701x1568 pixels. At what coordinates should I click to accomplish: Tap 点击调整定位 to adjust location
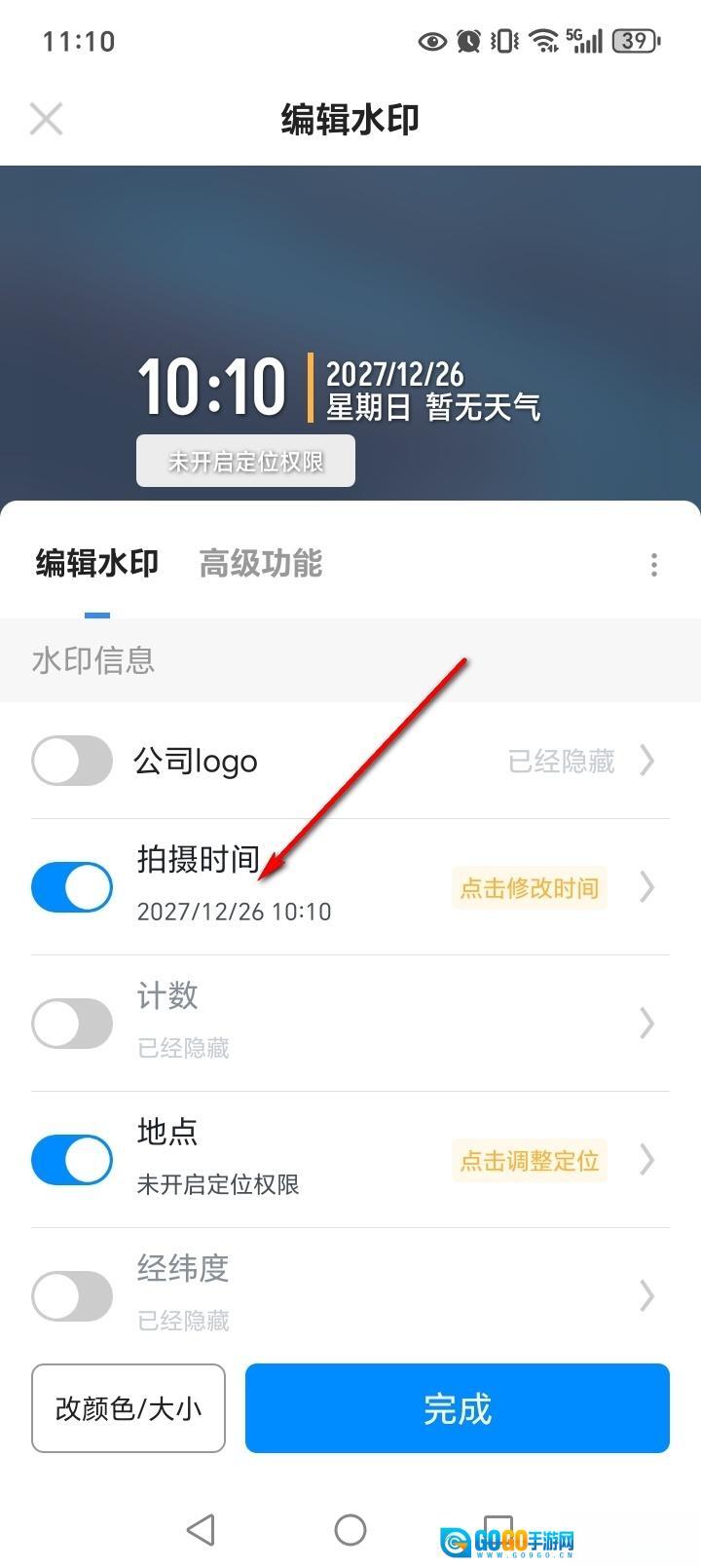(x=529, y=1161)
